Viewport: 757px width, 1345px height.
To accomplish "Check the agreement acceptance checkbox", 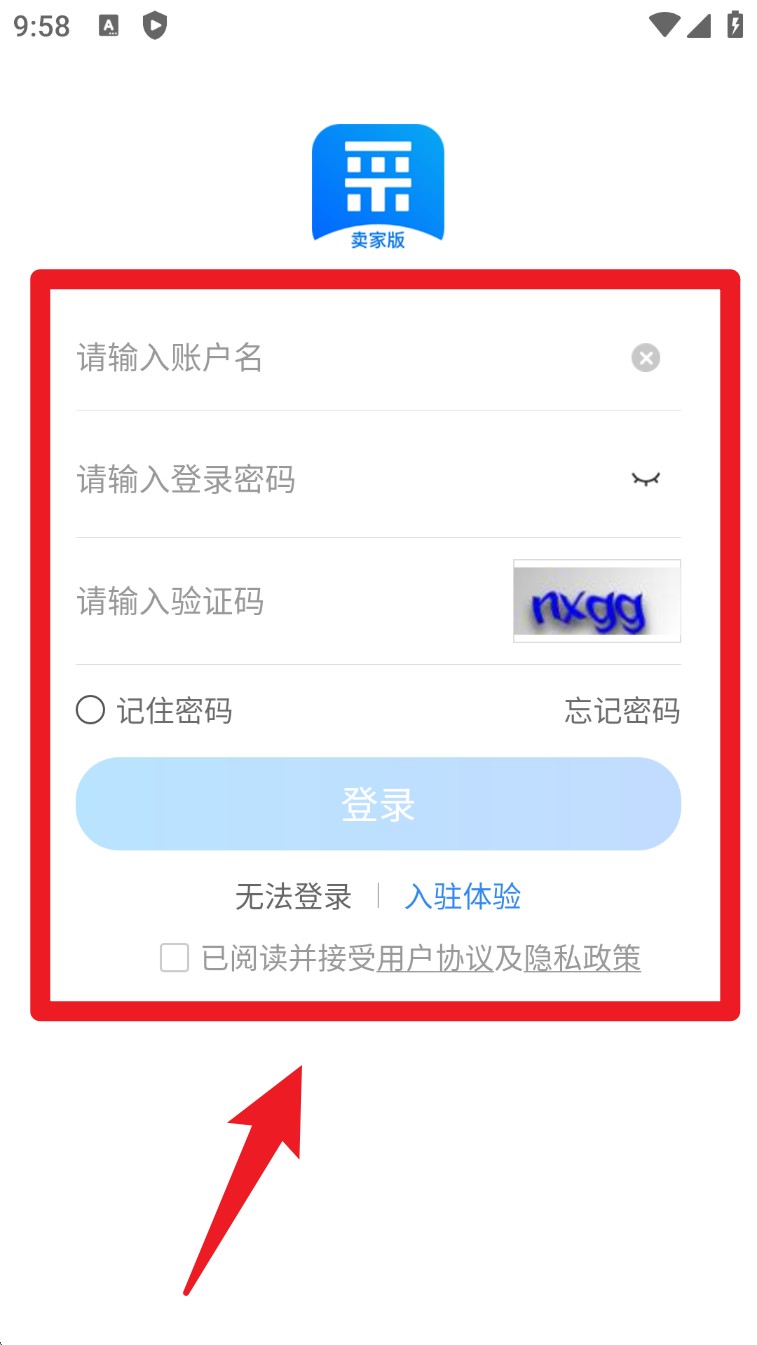I will pos(175,958).
